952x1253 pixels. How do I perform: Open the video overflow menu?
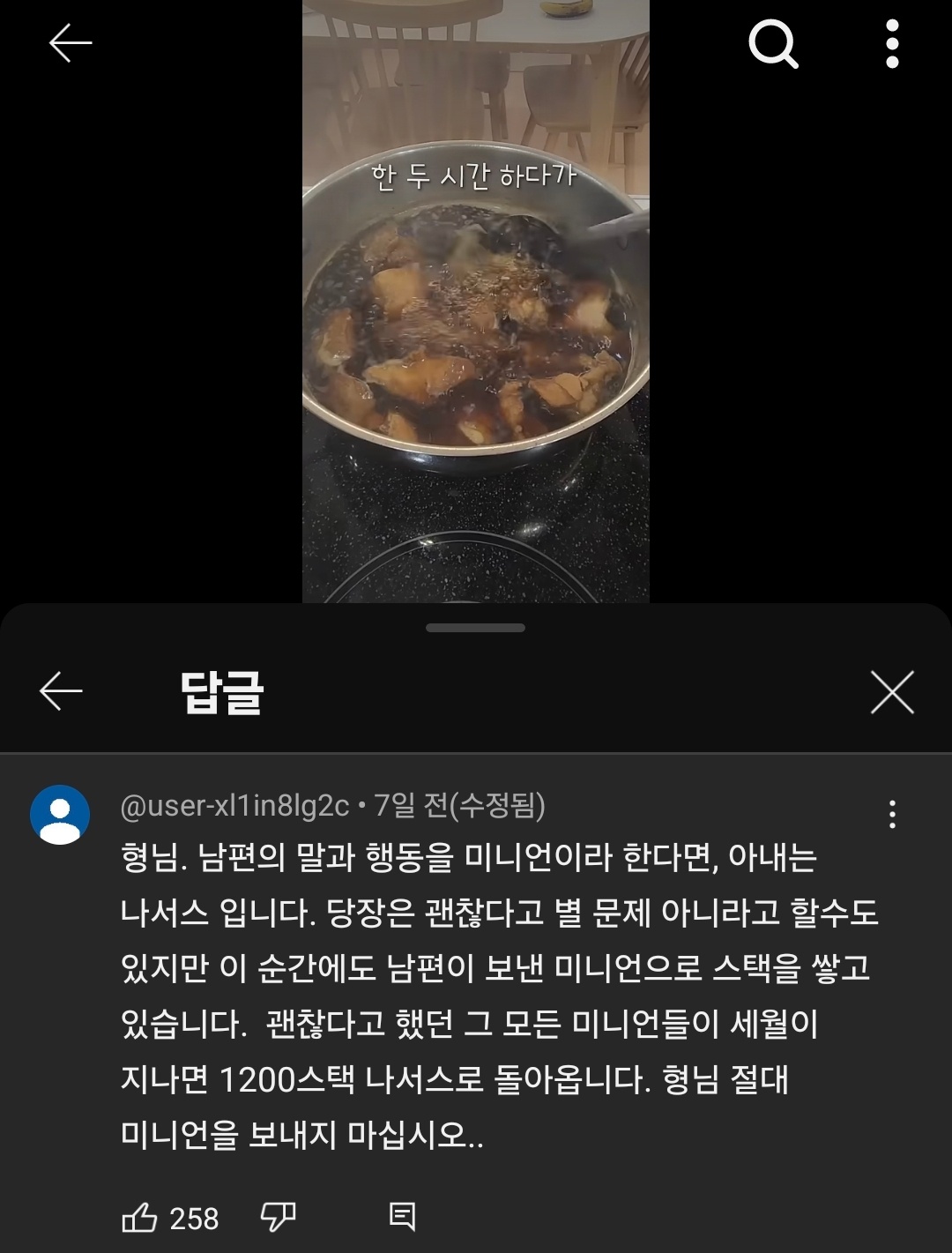[x=892, y=43]
